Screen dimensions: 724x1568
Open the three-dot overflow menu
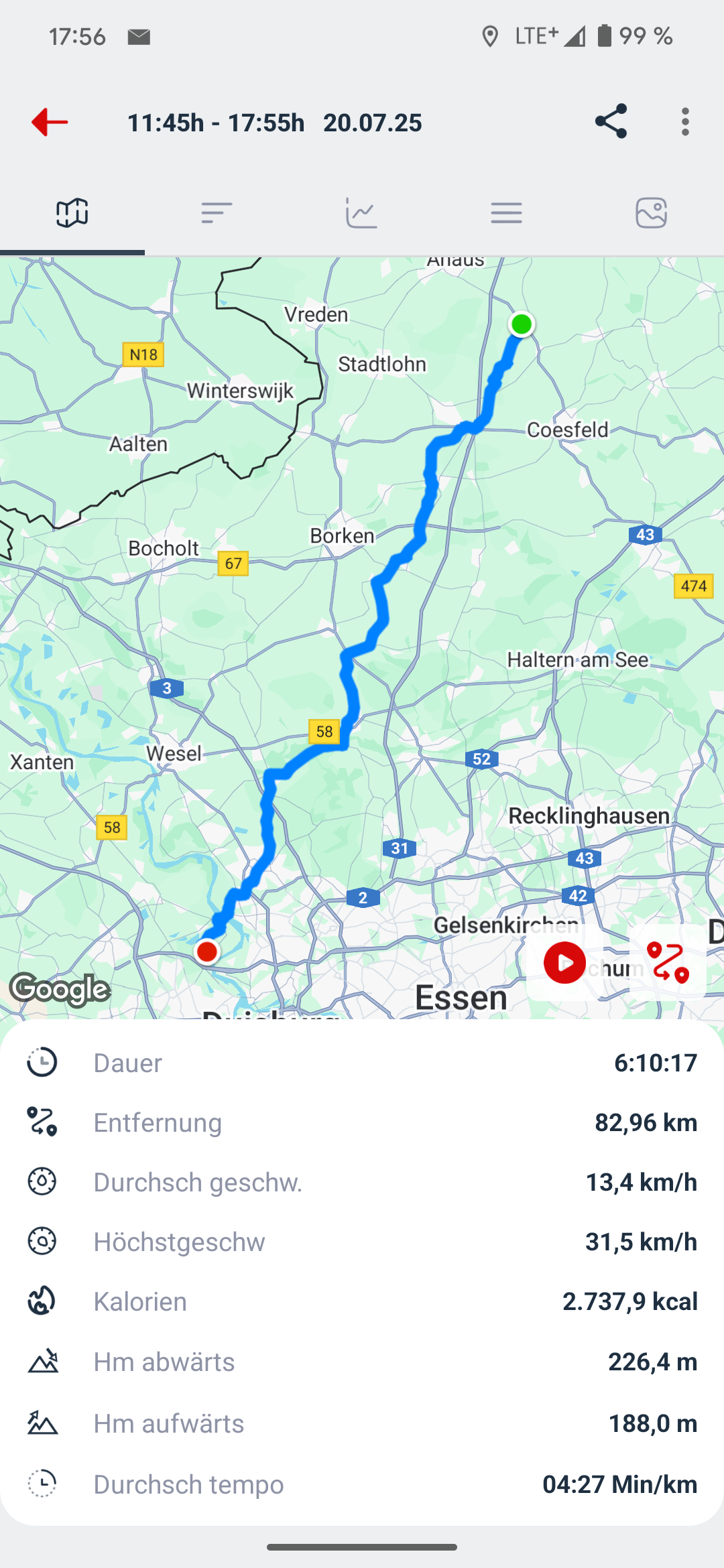pyautogui.click(x=684, y=122)
